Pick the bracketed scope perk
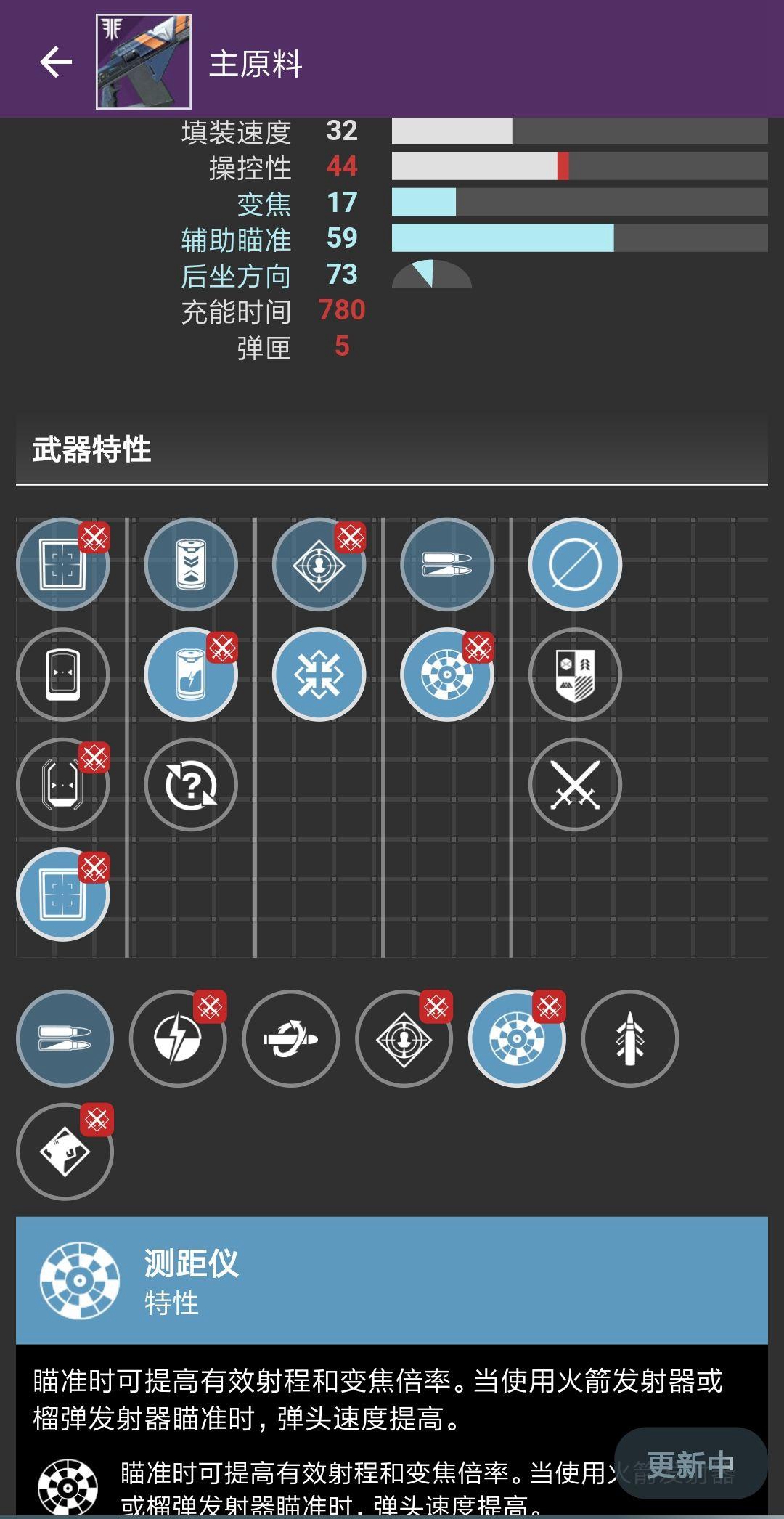 (x=63, y=785)
